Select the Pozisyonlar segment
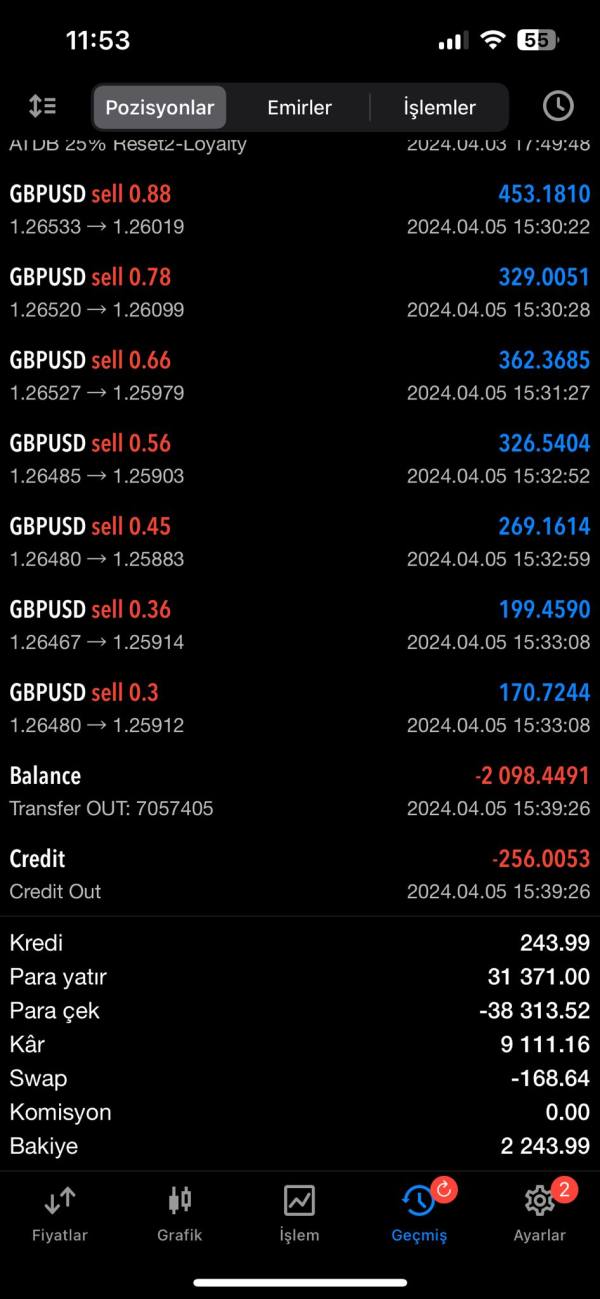Viewport: 600px width, 1299px height. click(160, 107)
